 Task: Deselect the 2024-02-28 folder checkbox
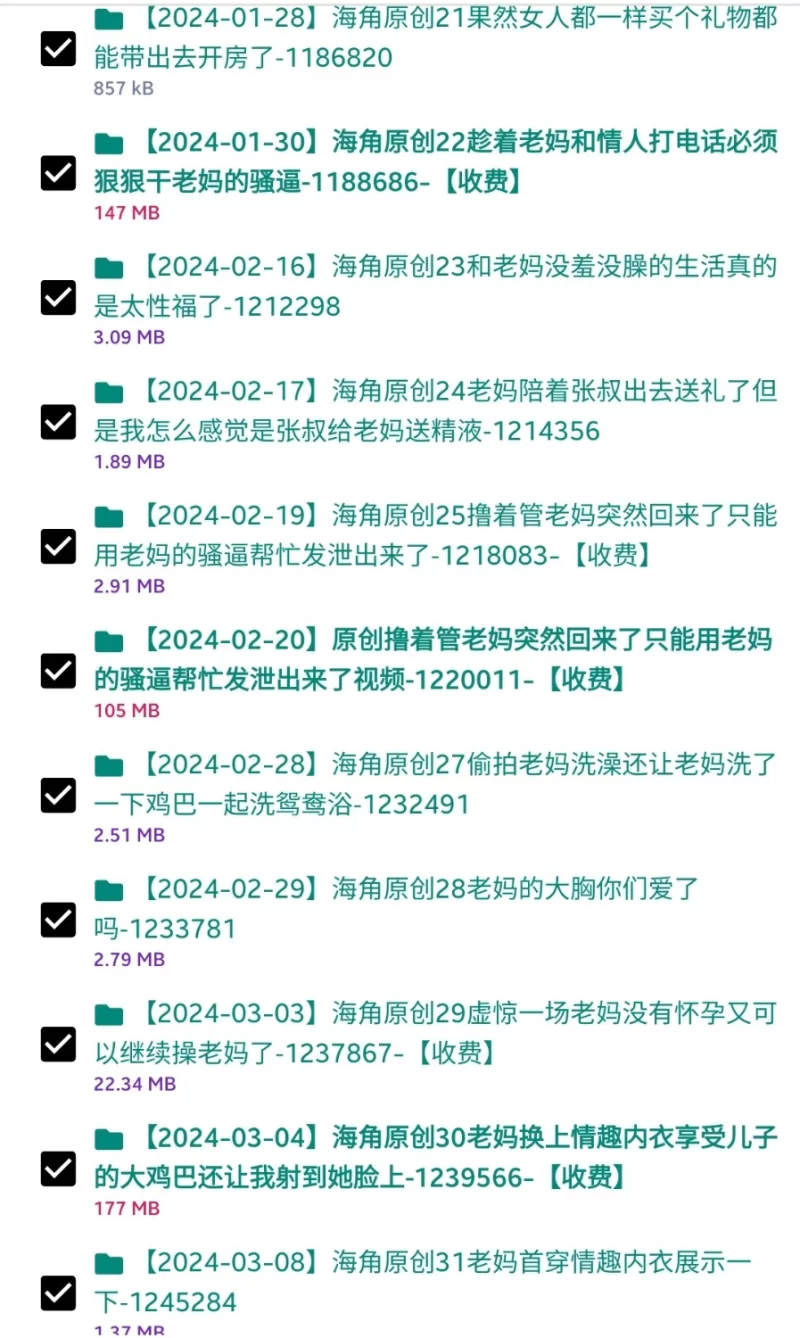[x=58, y=795]
